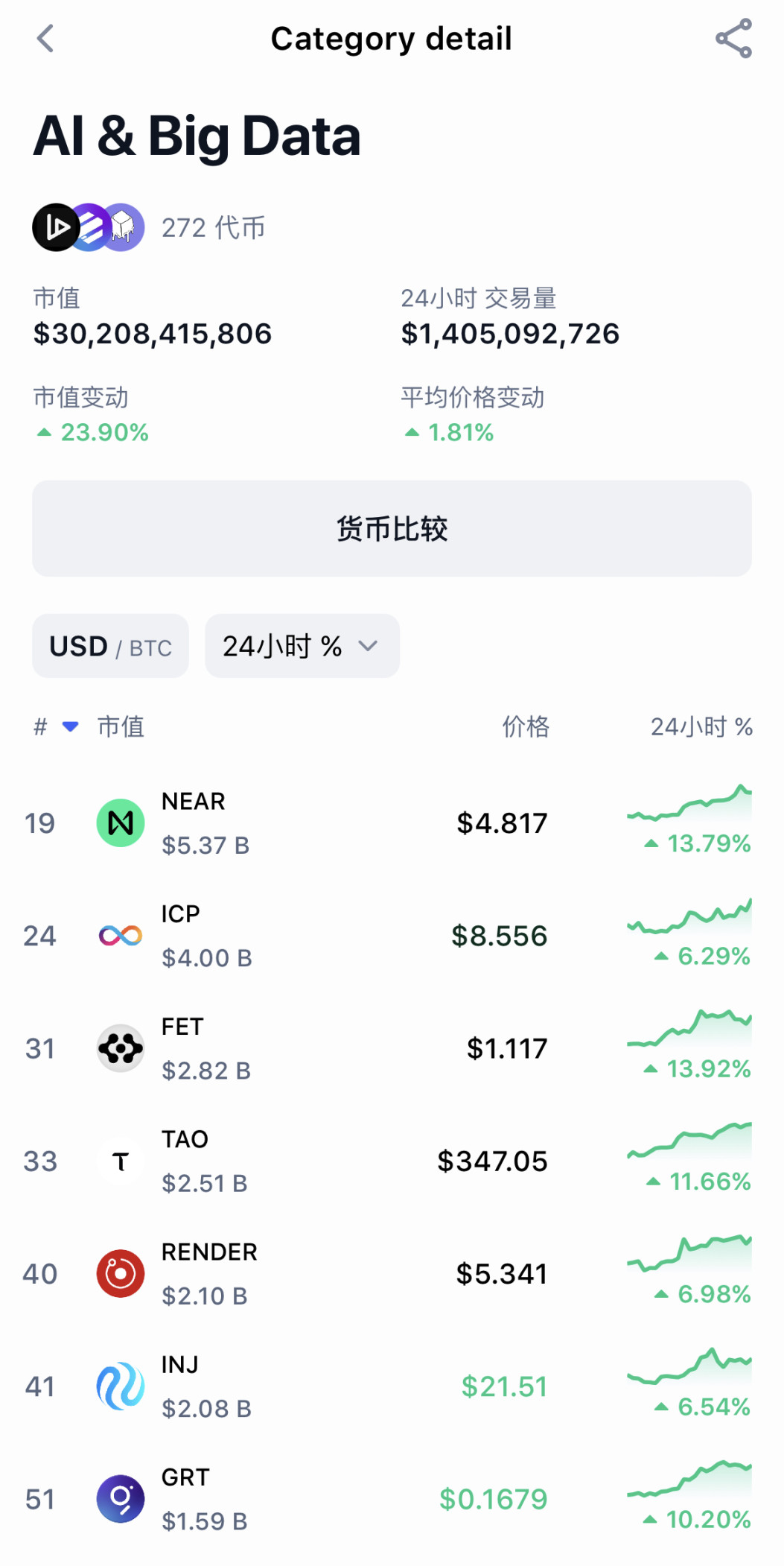The height and width of the screenshot is (1566, 784).
Task: Tap the TAO logo
Action: [x=121, y=1161]
